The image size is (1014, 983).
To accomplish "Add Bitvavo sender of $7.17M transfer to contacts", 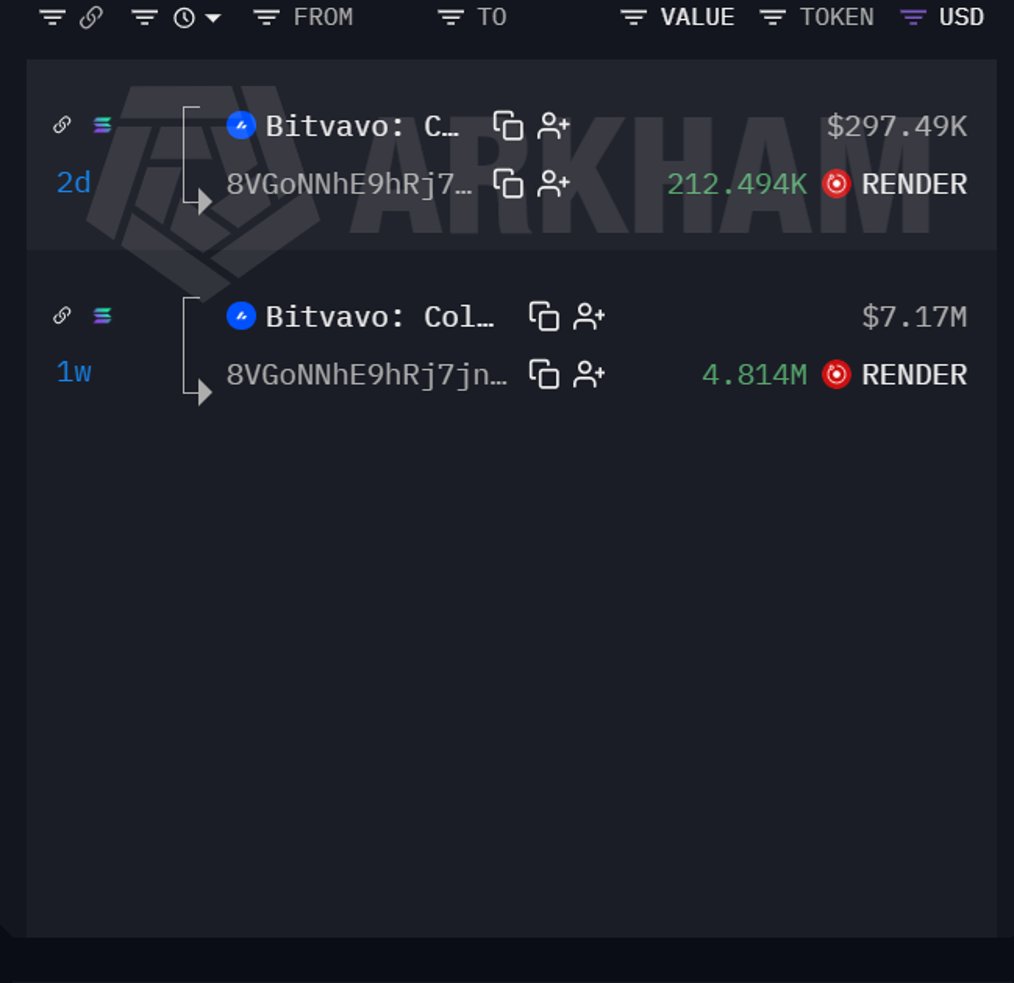I will (589, 316).
